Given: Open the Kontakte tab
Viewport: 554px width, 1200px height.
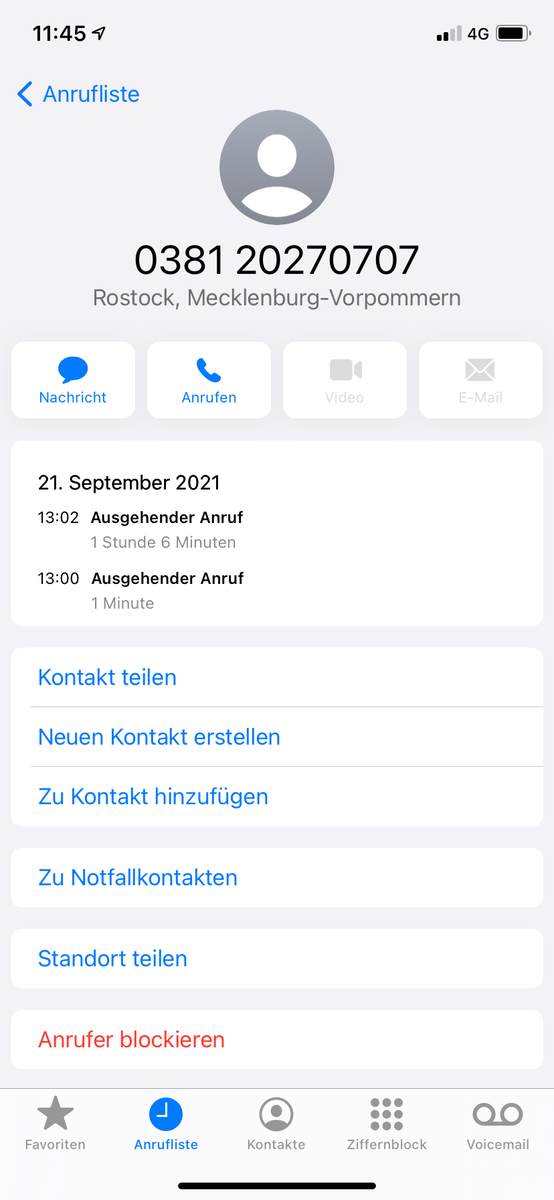Looking at the screenshot, I should point(276,1124).
